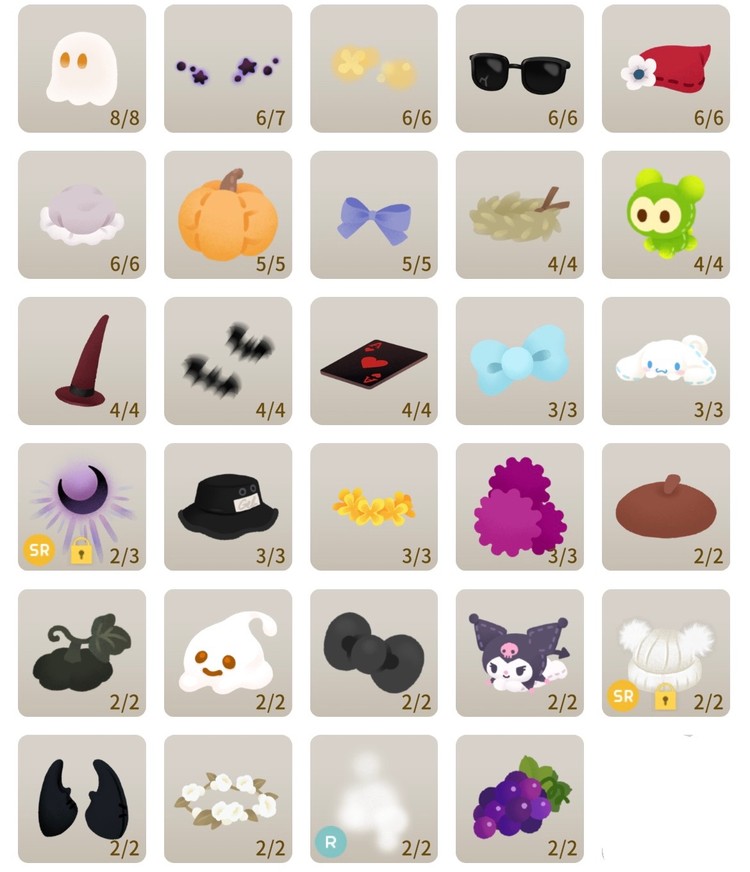
Task: Choose the Cinnamoroll white puppy item
Action: tap(665, 360)
